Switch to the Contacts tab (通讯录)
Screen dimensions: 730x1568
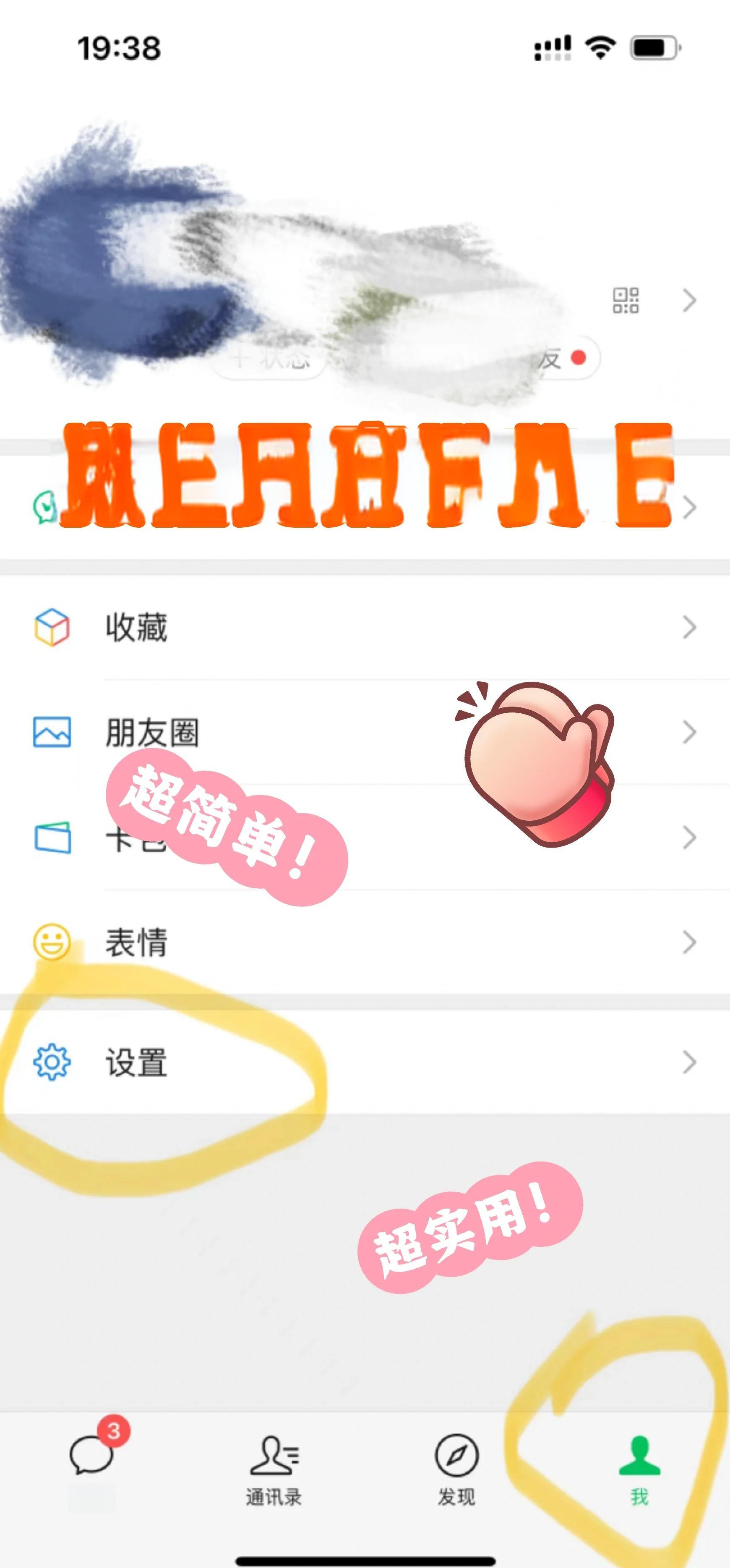coord(274,1470)
